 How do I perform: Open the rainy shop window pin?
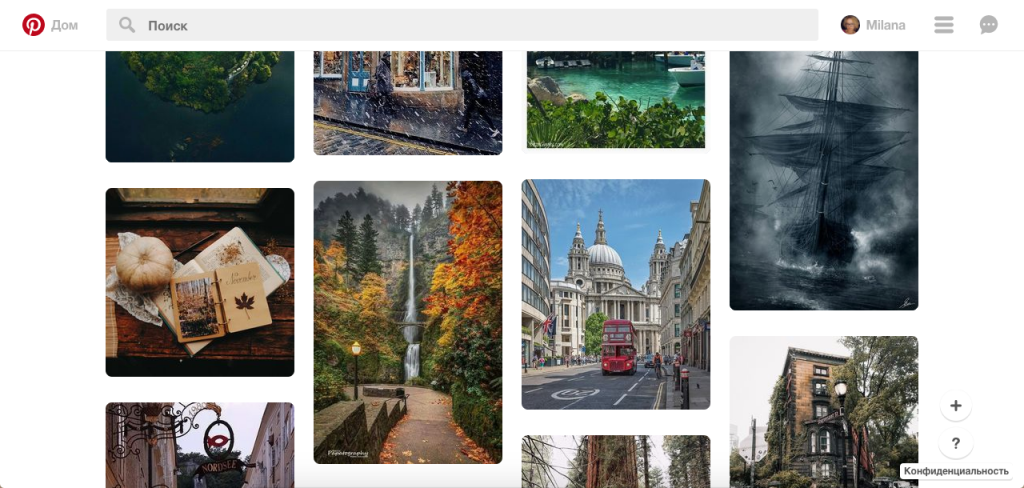coord(408,103)
